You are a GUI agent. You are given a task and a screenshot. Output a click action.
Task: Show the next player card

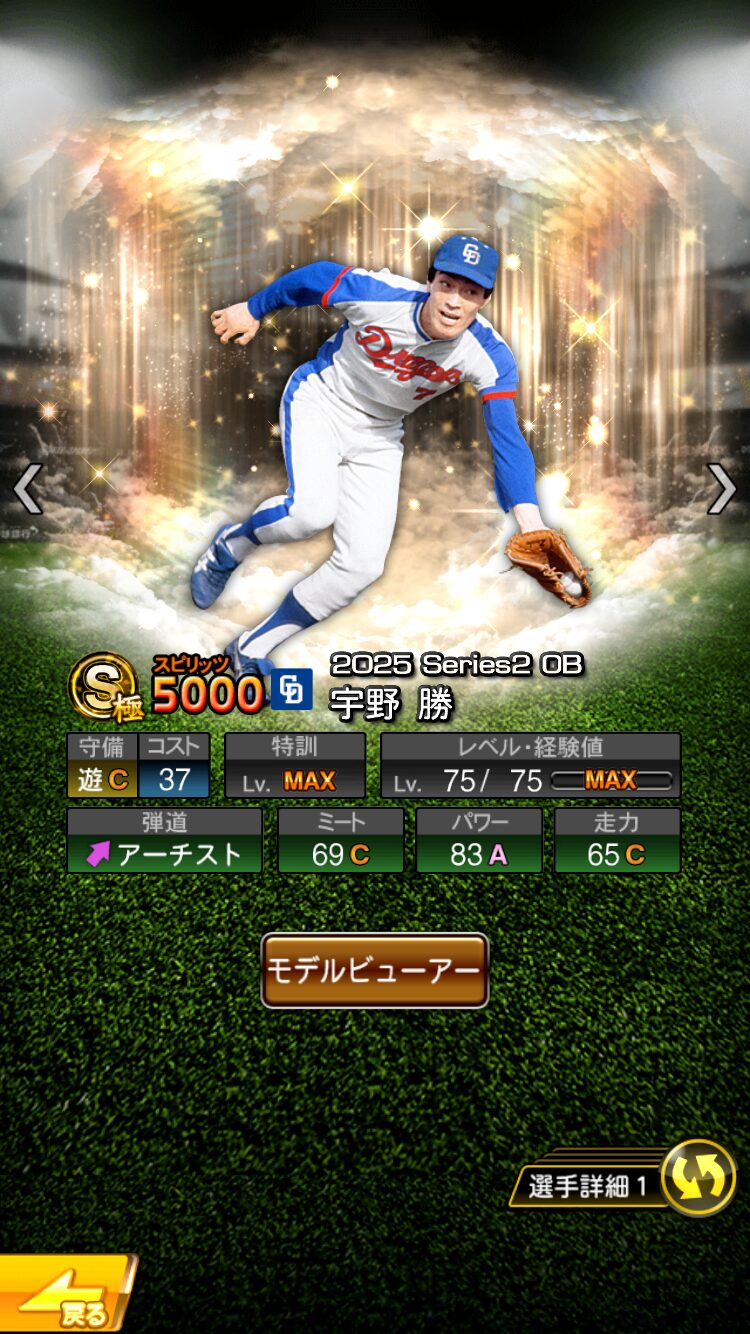point(722,490)
